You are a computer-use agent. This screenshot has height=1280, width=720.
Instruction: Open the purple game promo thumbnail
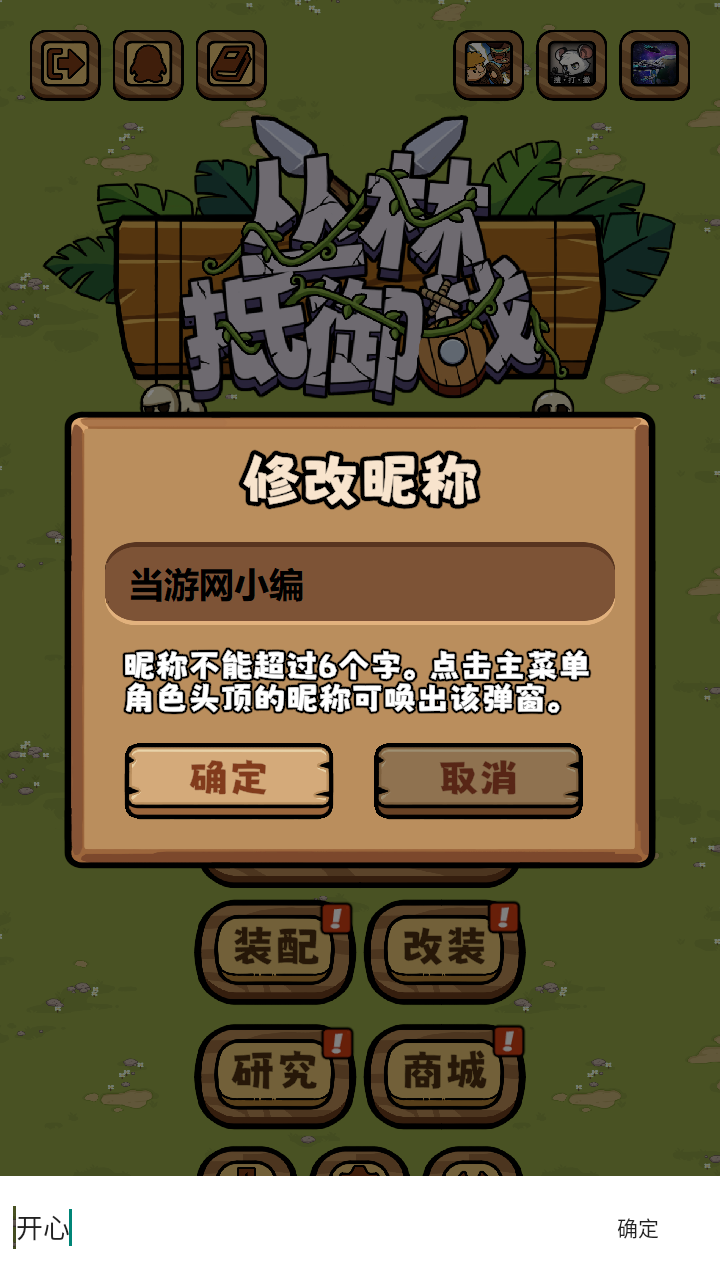[655, 65]
